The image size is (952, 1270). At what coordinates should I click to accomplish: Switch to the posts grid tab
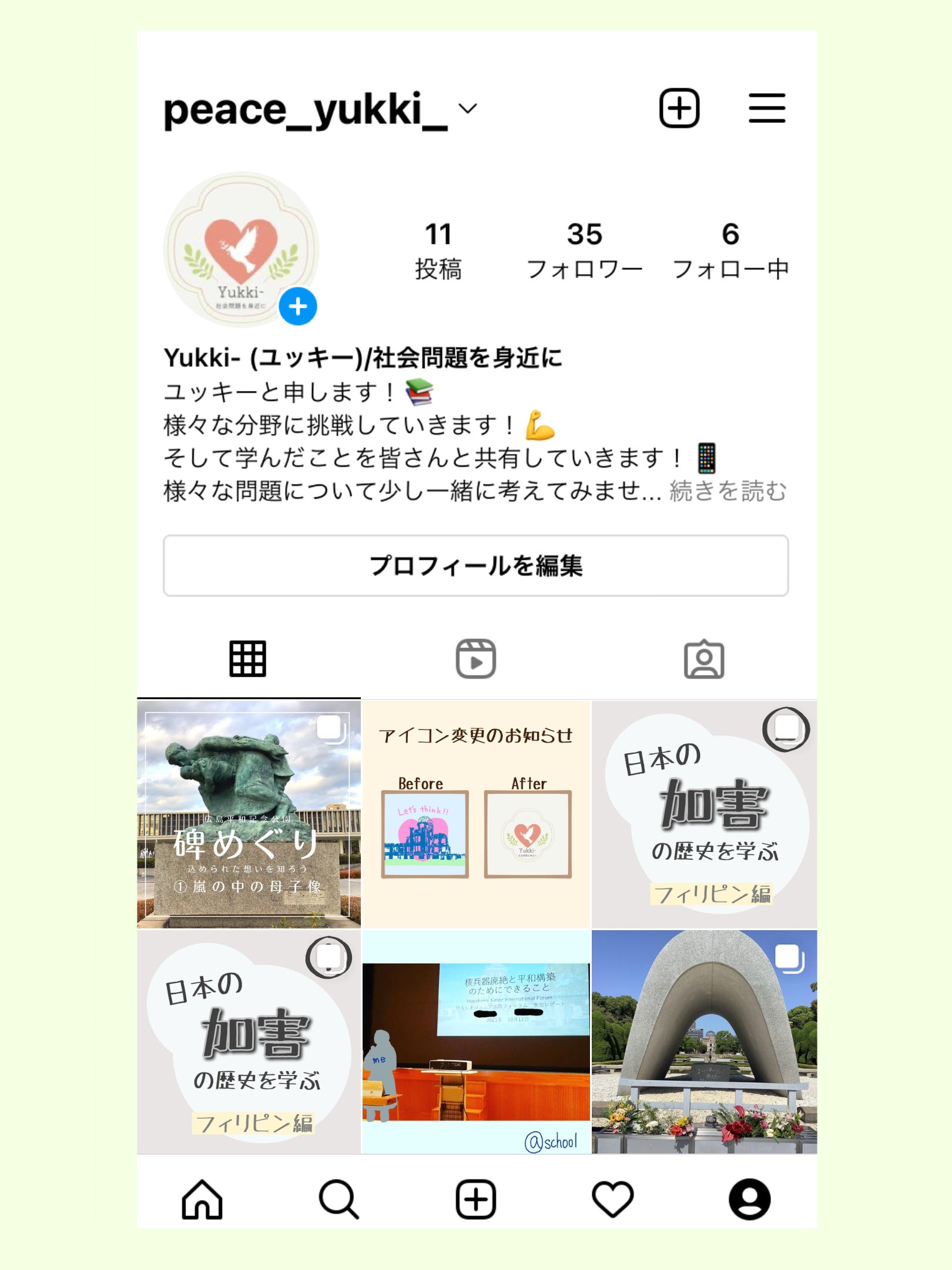click(x=247, y=659)
